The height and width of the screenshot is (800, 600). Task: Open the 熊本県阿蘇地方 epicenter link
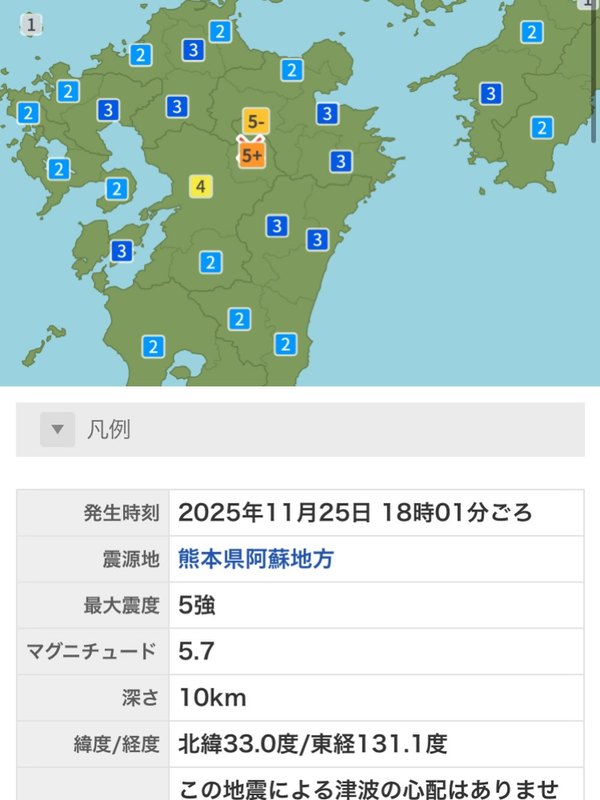click(x=256, y=559)
